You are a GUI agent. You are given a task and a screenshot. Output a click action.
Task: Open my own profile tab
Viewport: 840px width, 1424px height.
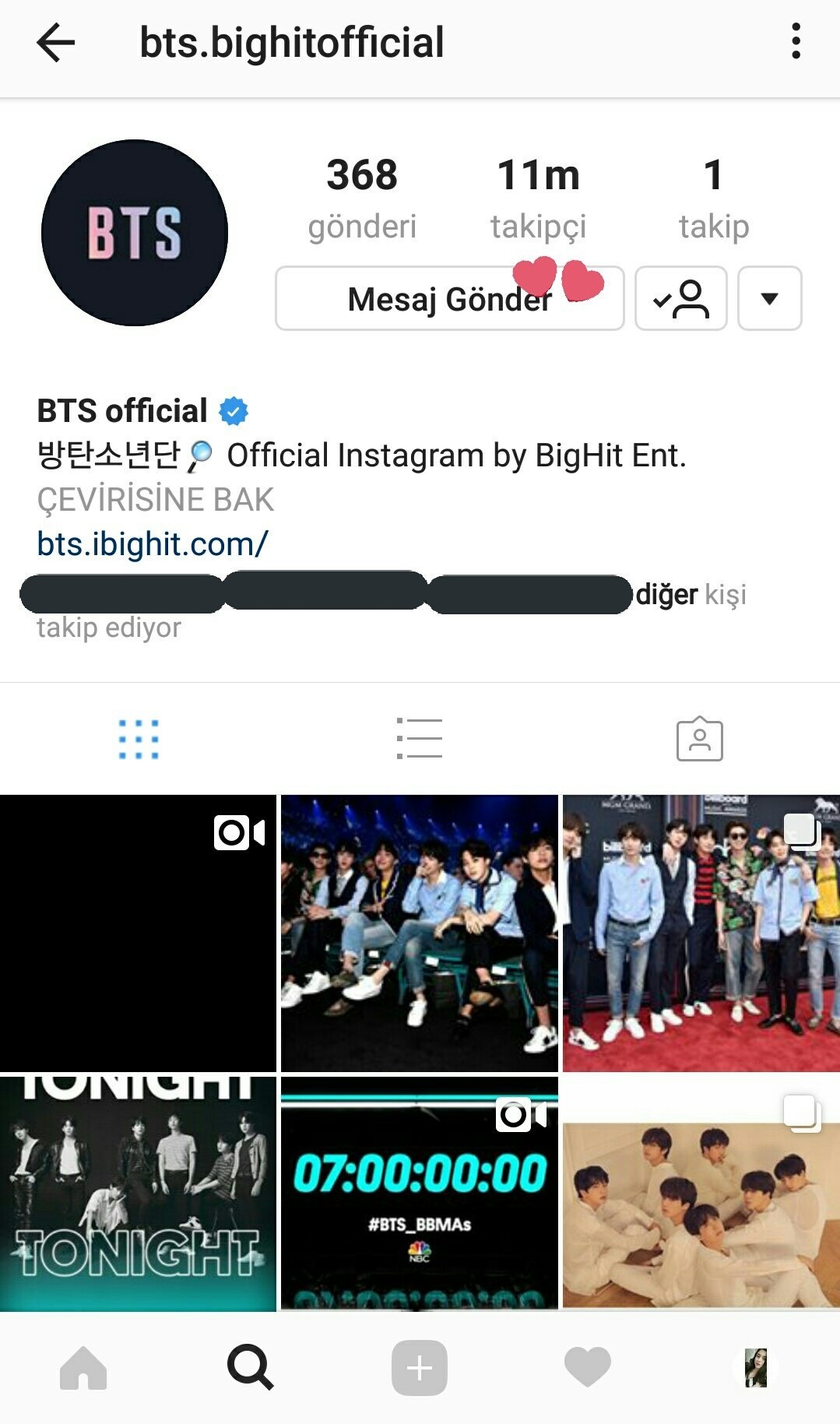click(x=755, y=1368)
